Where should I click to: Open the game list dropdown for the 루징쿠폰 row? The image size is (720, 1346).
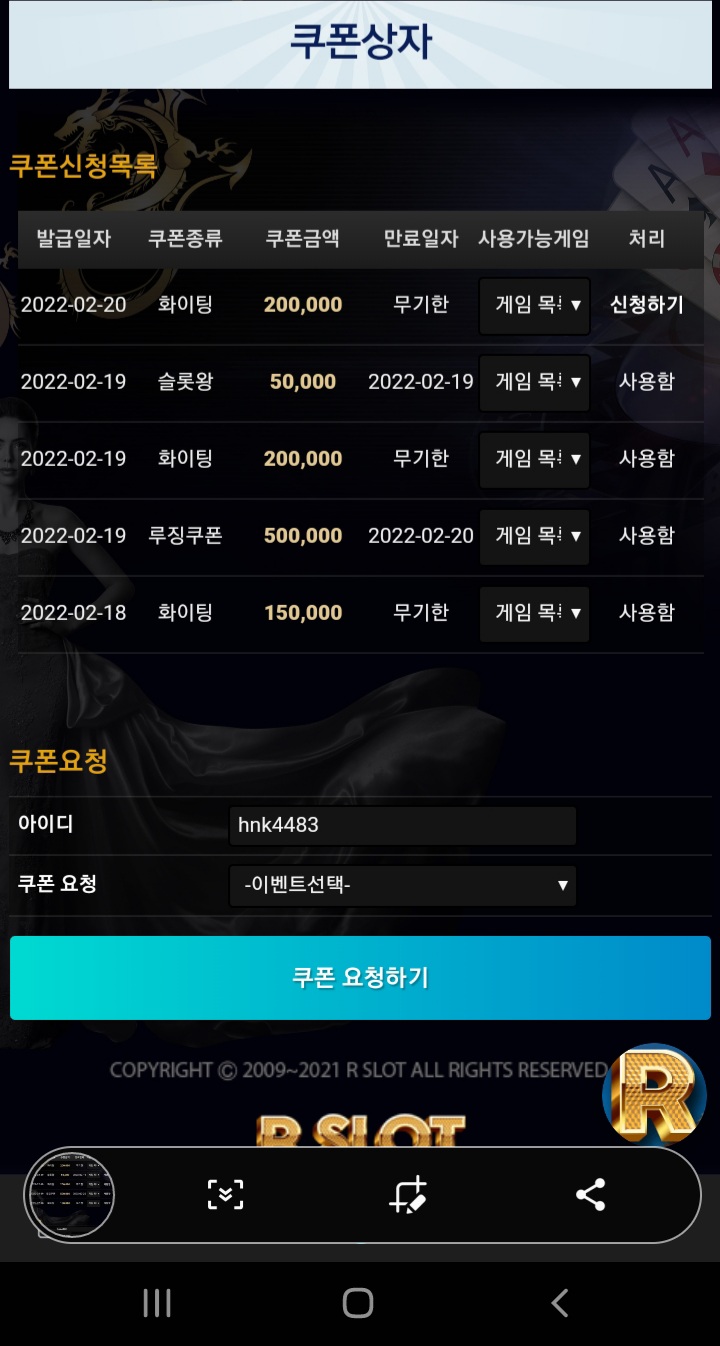(x=534, y=537)
